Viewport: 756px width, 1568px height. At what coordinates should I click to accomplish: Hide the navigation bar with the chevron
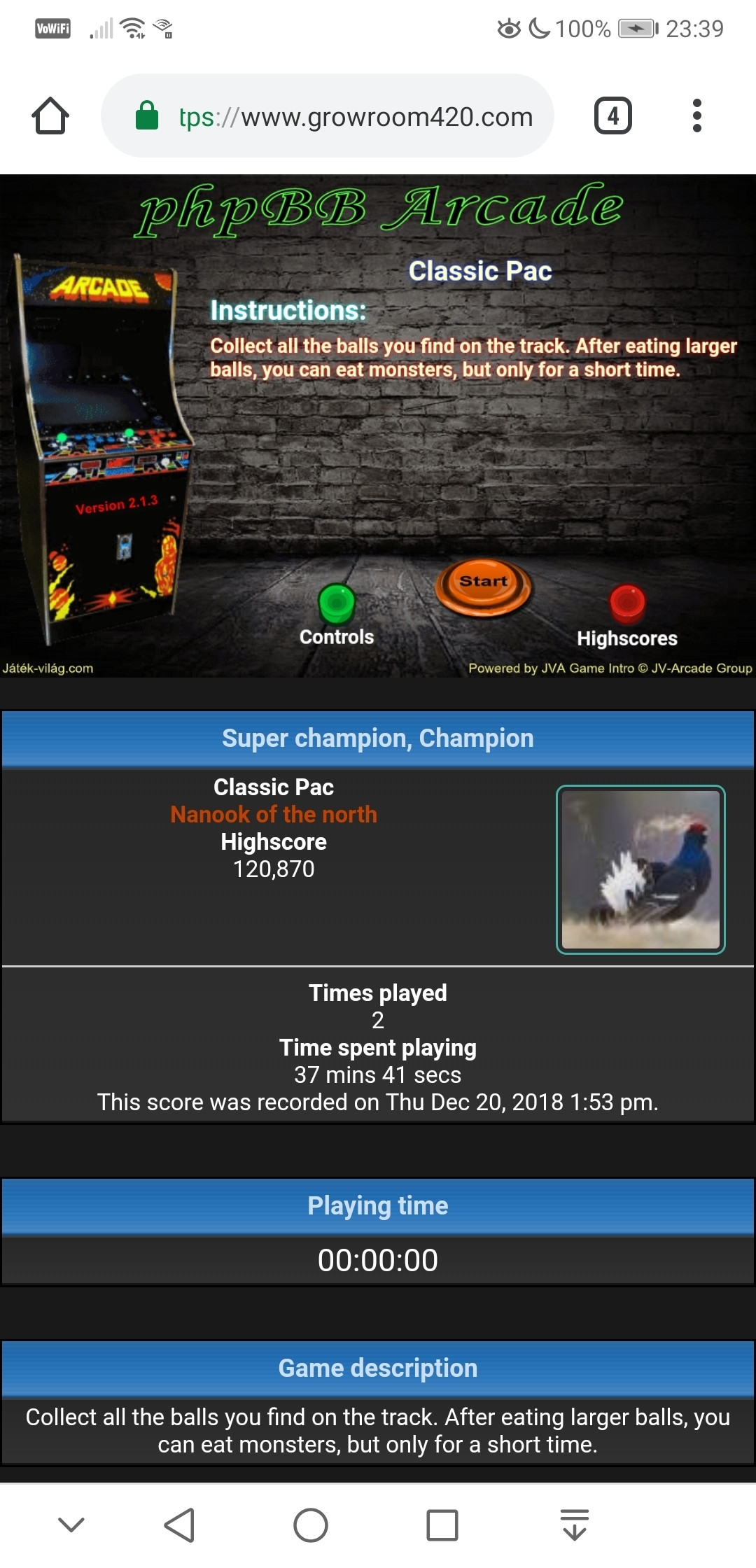[x=71, y=1525]
